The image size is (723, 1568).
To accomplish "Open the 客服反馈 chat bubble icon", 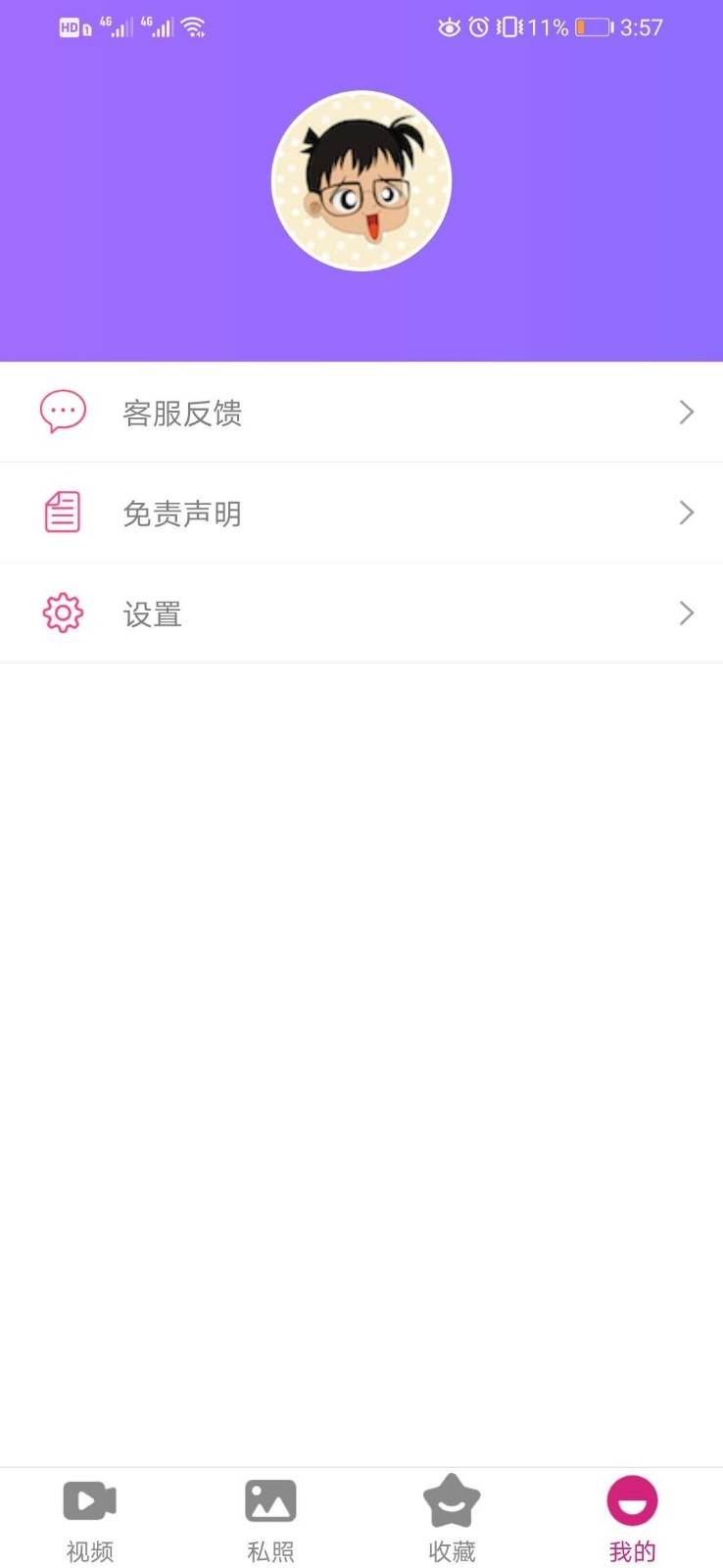I will (63, 412).
